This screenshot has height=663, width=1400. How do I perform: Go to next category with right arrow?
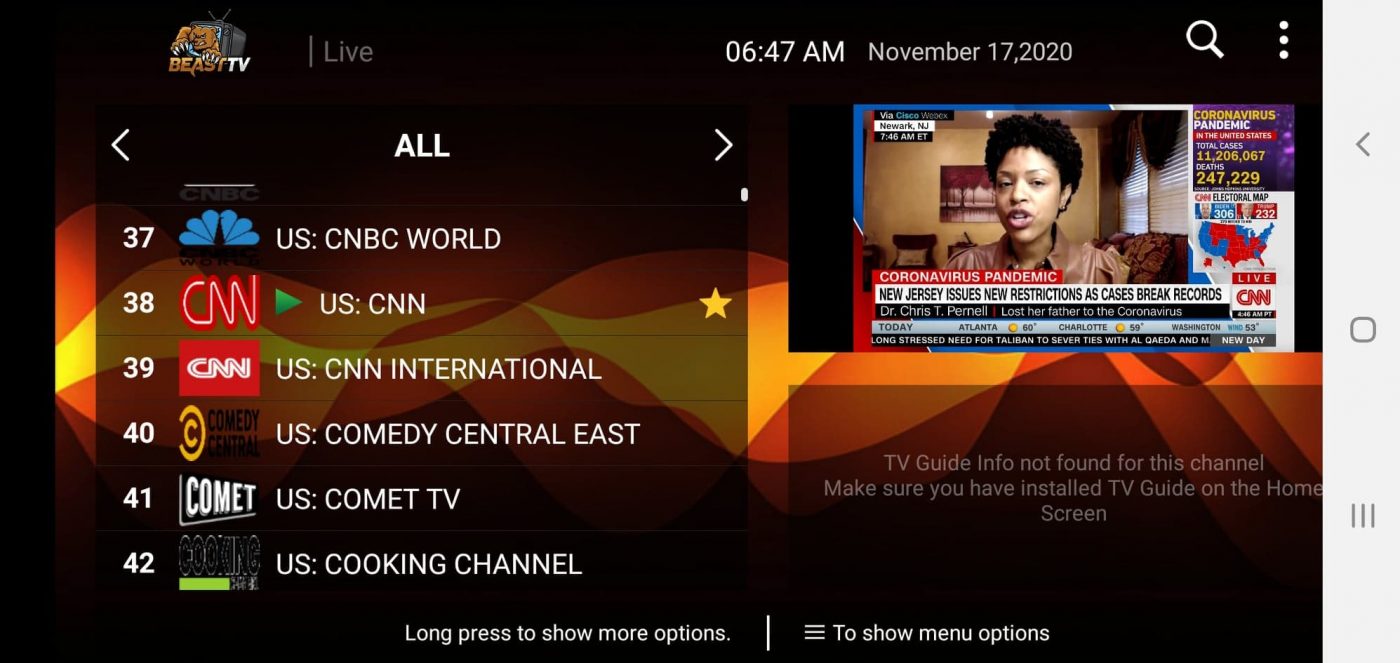click(723, 146)
